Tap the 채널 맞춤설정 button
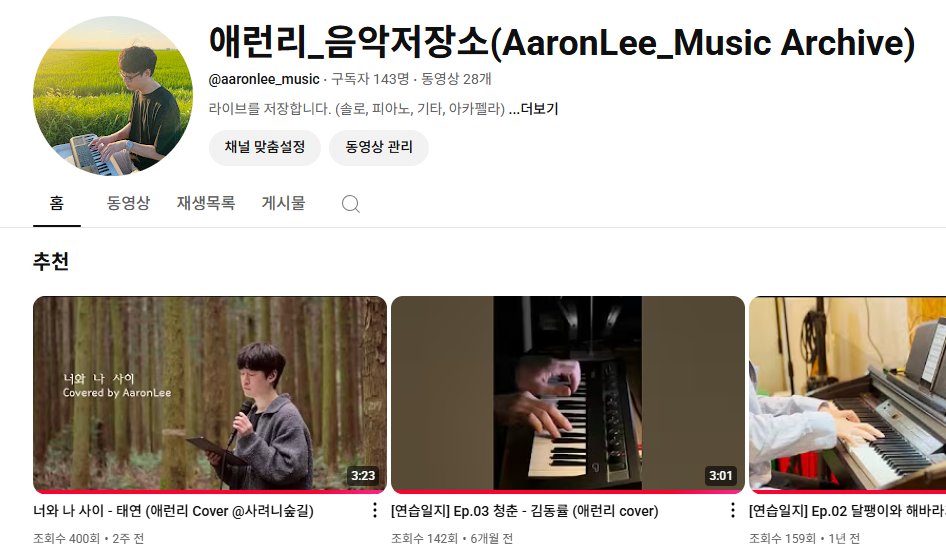Viewport: 946px width, 551px height. click(264, 147)
